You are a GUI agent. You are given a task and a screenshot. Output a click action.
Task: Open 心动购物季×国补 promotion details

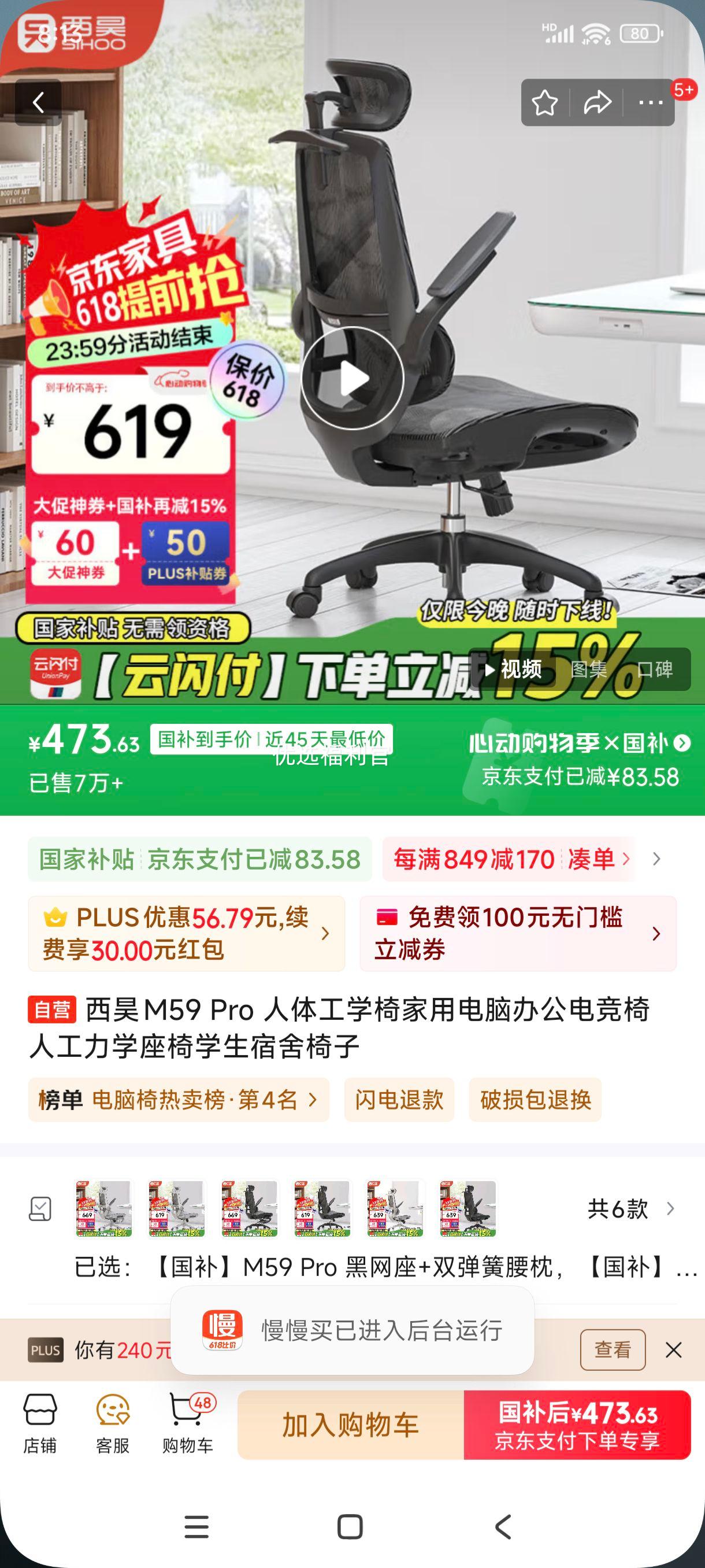click(579, 743)
